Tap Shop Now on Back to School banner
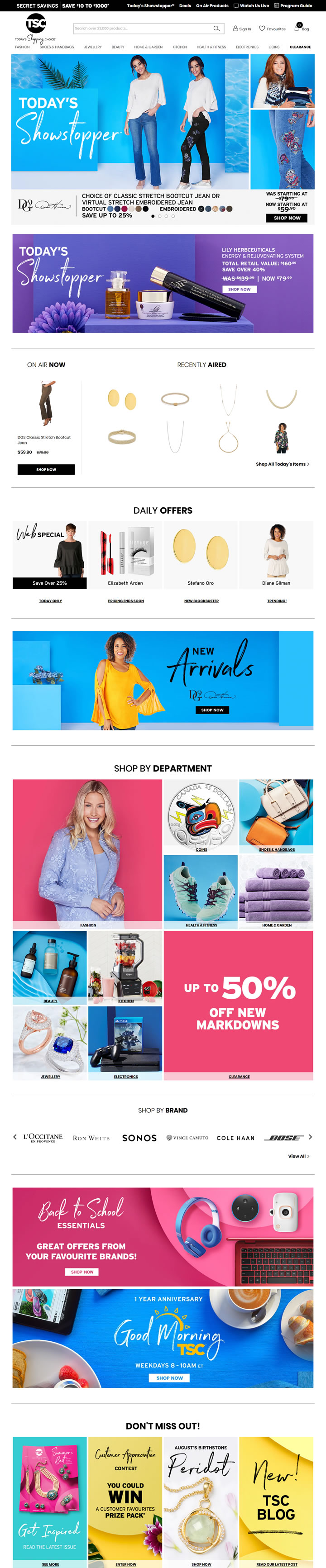 (81, 1272)
